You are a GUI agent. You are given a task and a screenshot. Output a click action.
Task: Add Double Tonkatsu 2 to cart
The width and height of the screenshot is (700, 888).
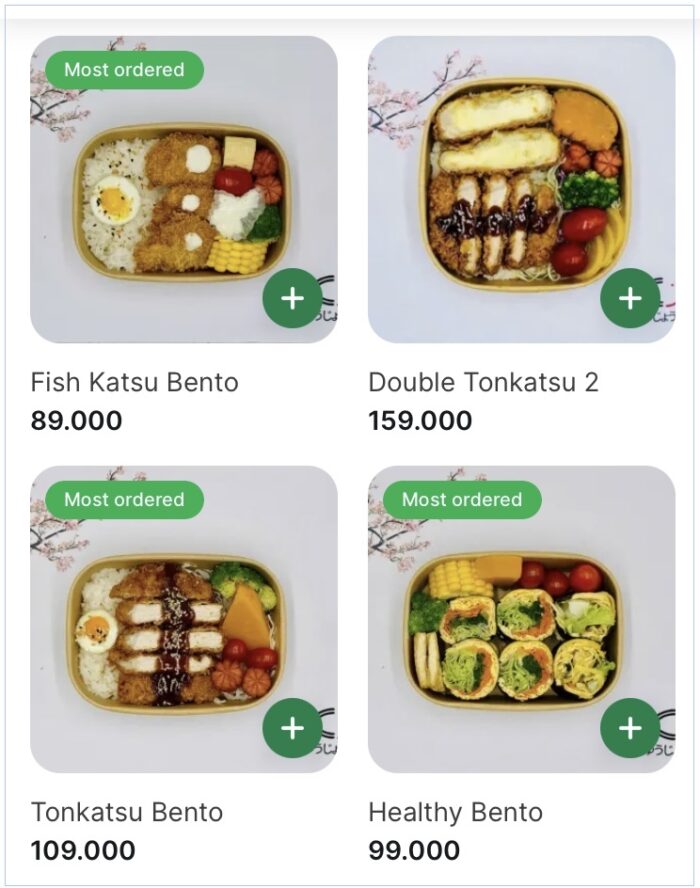point(630,298)
